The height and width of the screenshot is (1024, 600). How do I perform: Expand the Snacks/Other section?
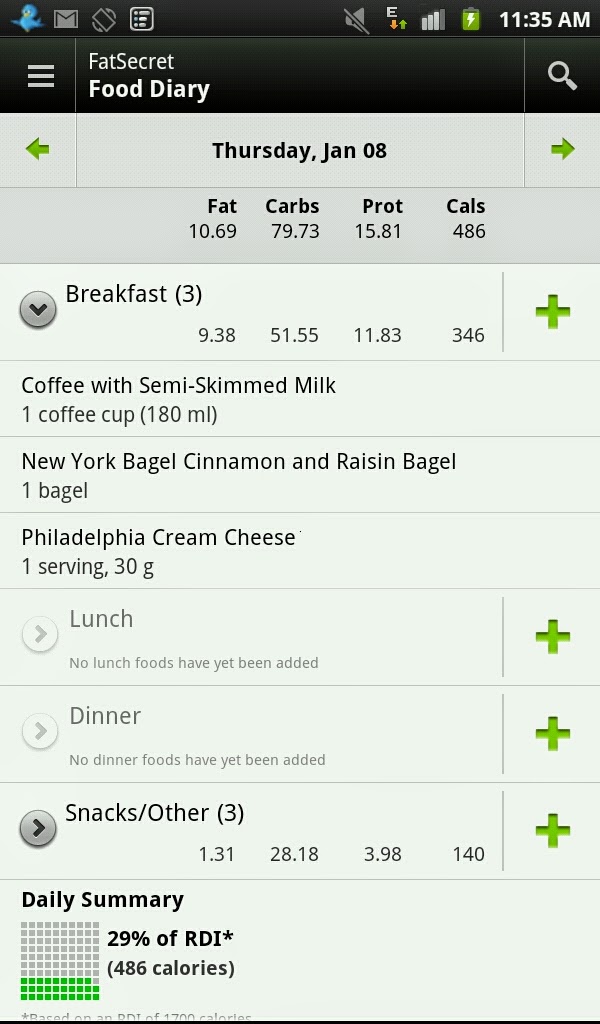[x=38, y=828]
